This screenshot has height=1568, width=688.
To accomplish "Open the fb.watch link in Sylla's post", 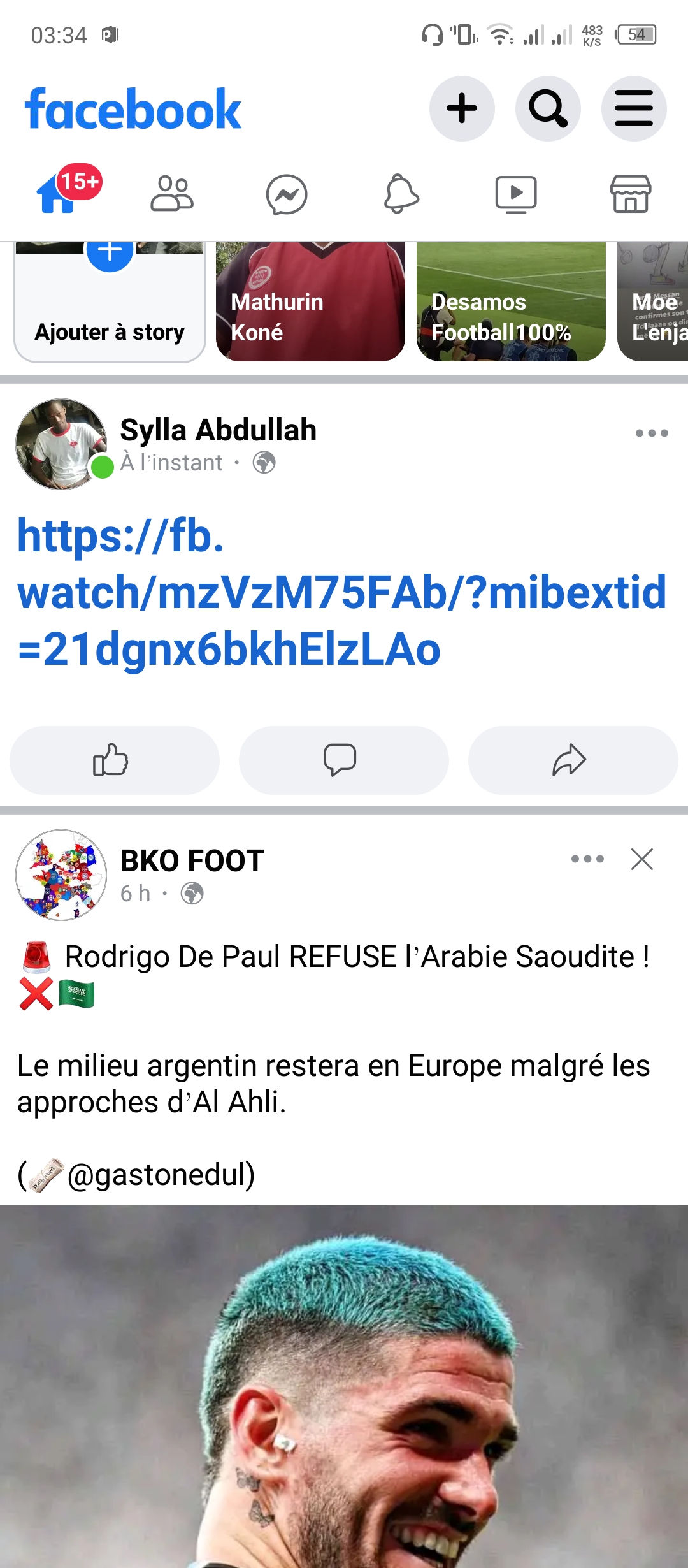I will [341, 593].
